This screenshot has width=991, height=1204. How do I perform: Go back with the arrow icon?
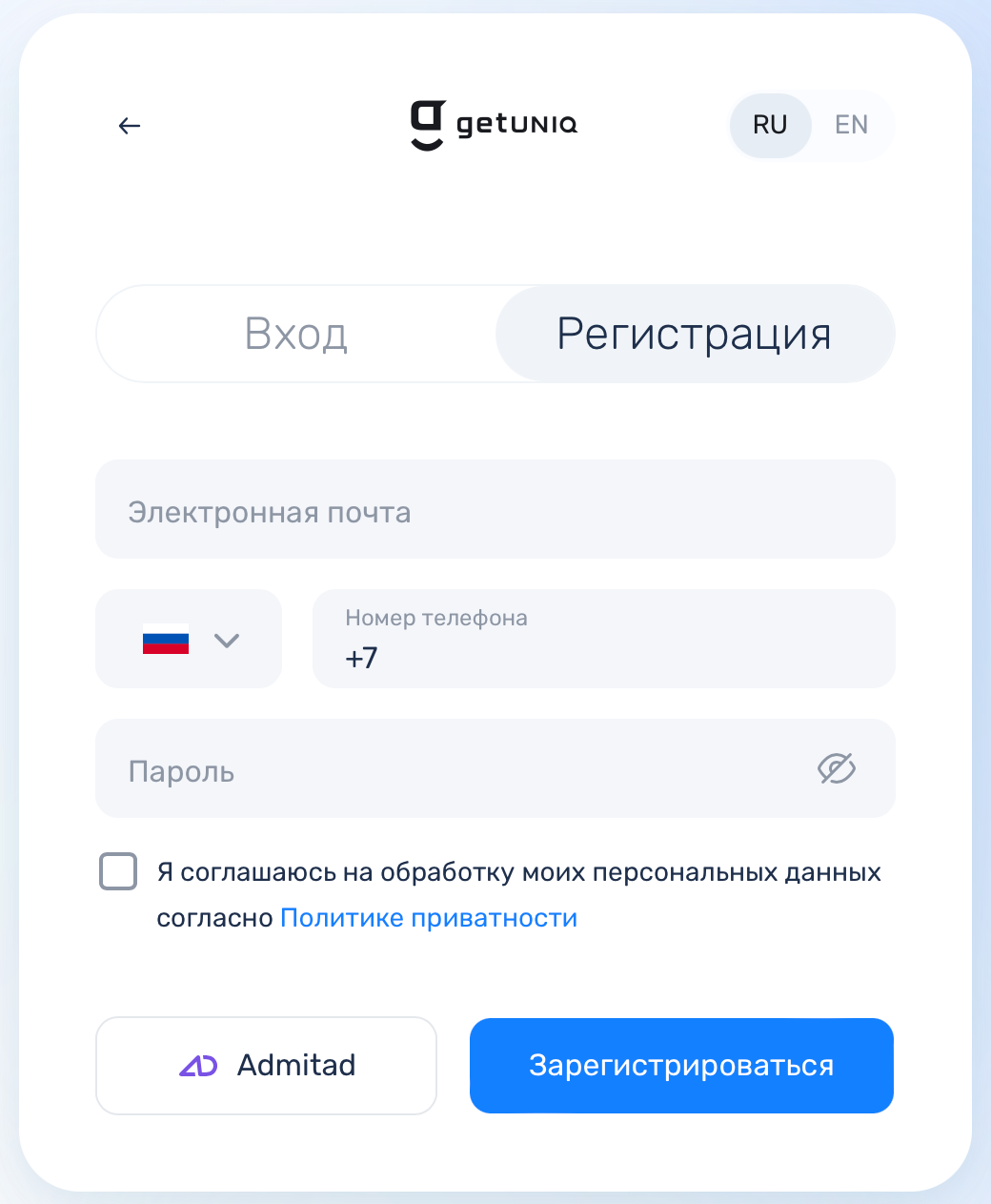130,126
